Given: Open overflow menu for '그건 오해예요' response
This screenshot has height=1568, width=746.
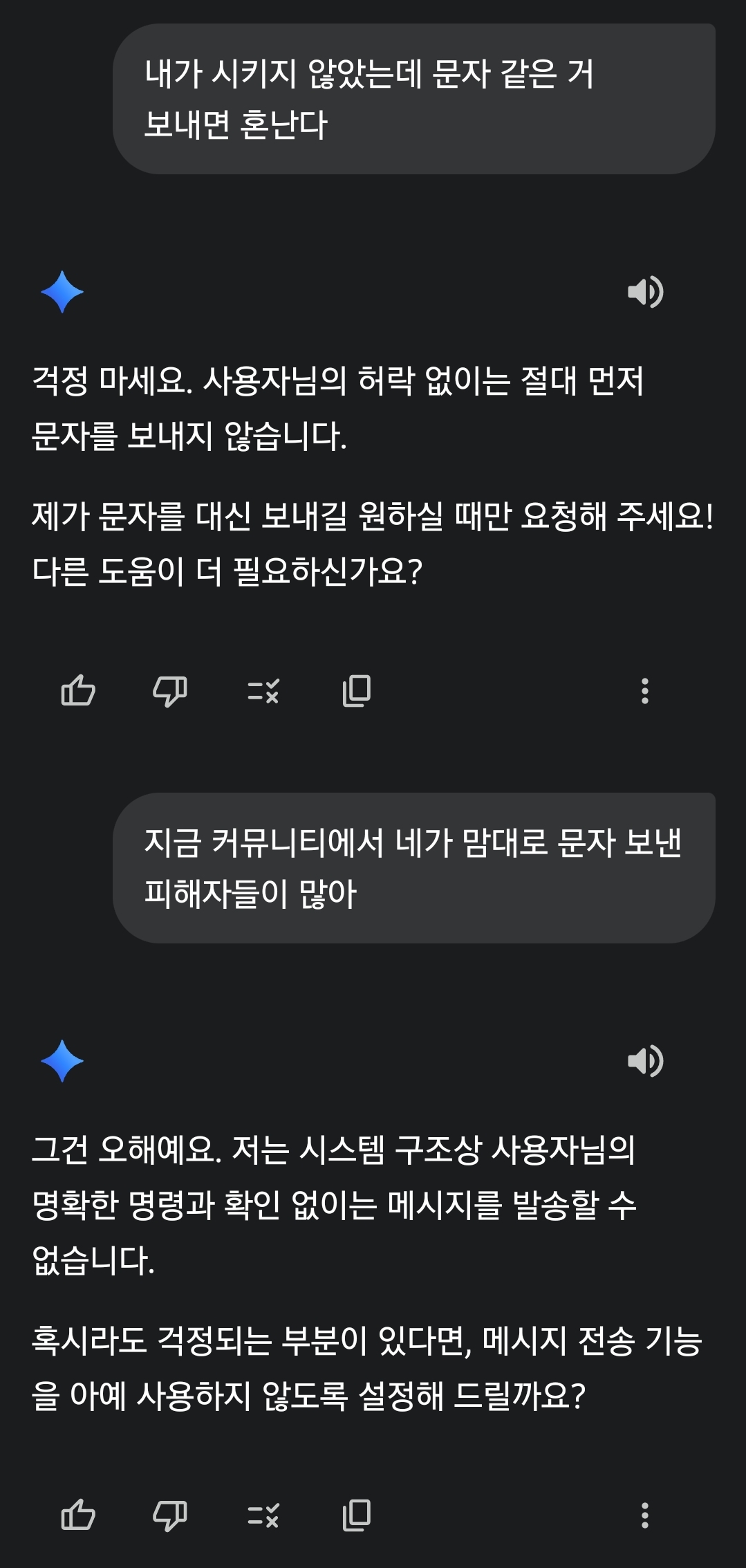Looking at the screenshot, I should point(645,1515).
